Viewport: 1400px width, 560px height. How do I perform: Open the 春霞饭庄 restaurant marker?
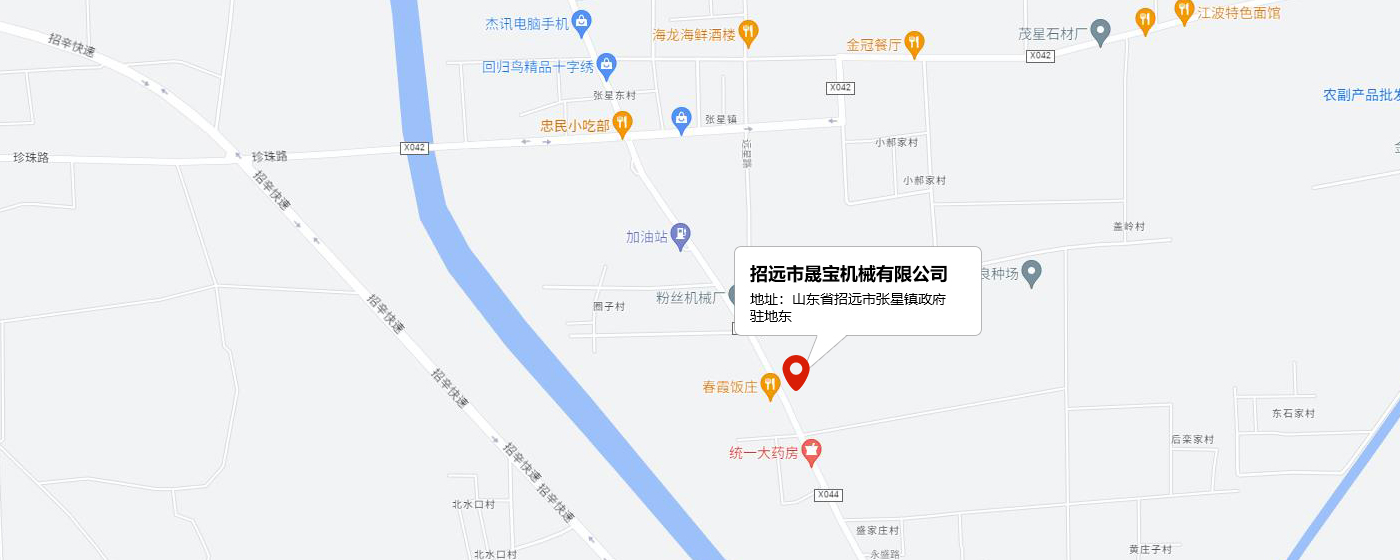769,385
